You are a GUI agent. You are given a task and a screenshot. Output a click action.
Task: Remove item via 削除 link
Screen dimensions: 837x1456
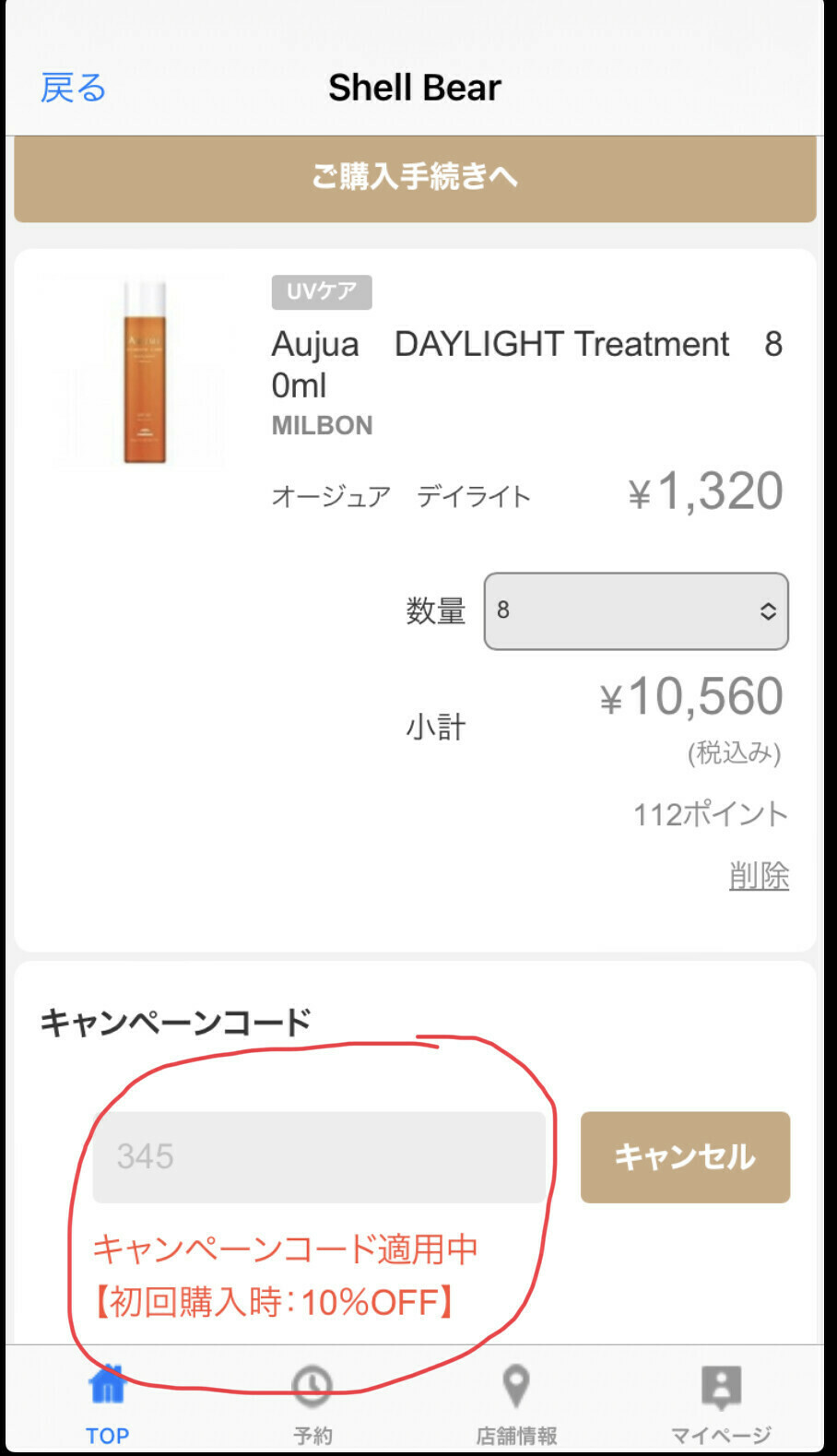coord(759,876)
